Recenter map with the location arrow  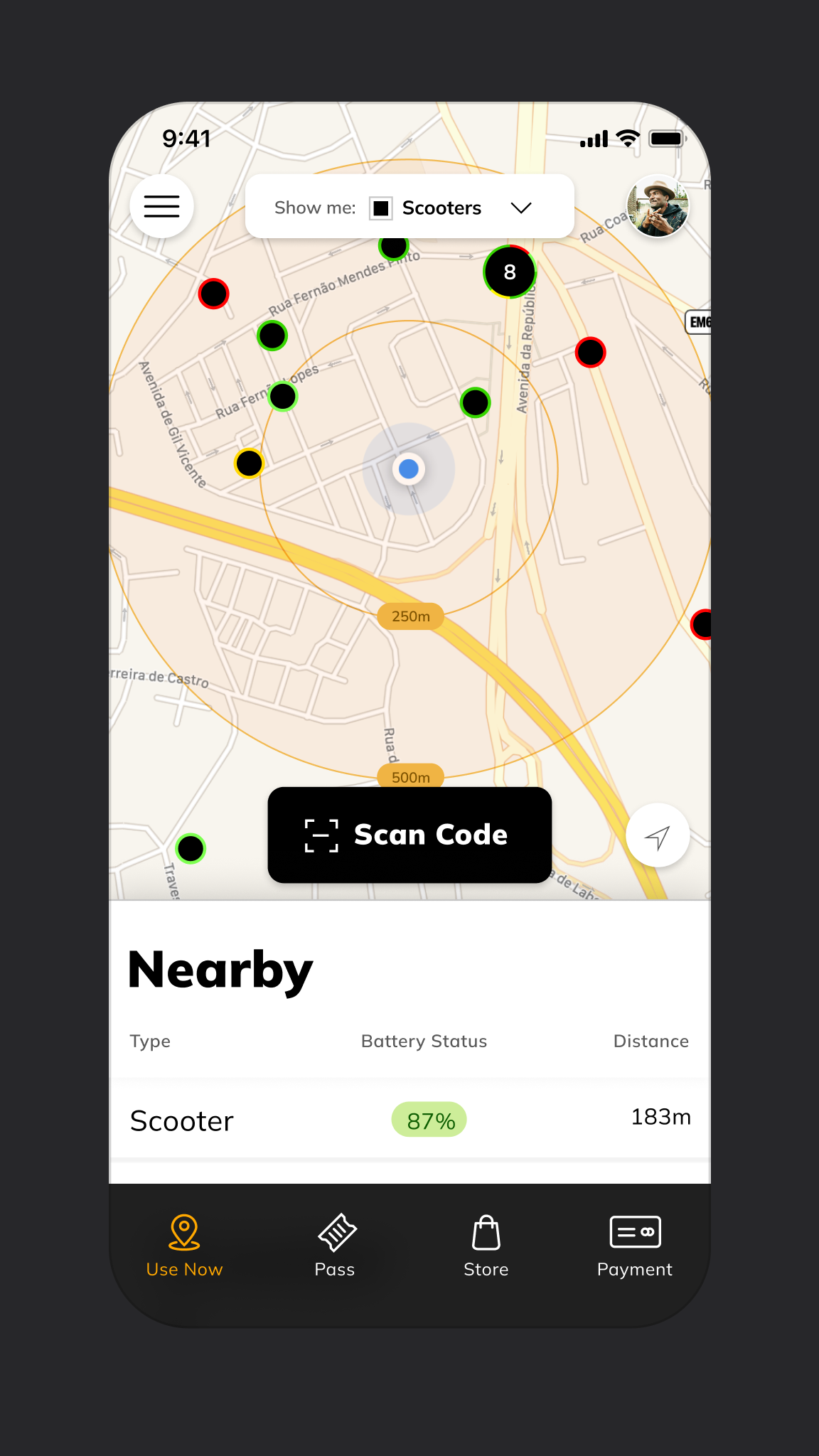tap(658, 836)
